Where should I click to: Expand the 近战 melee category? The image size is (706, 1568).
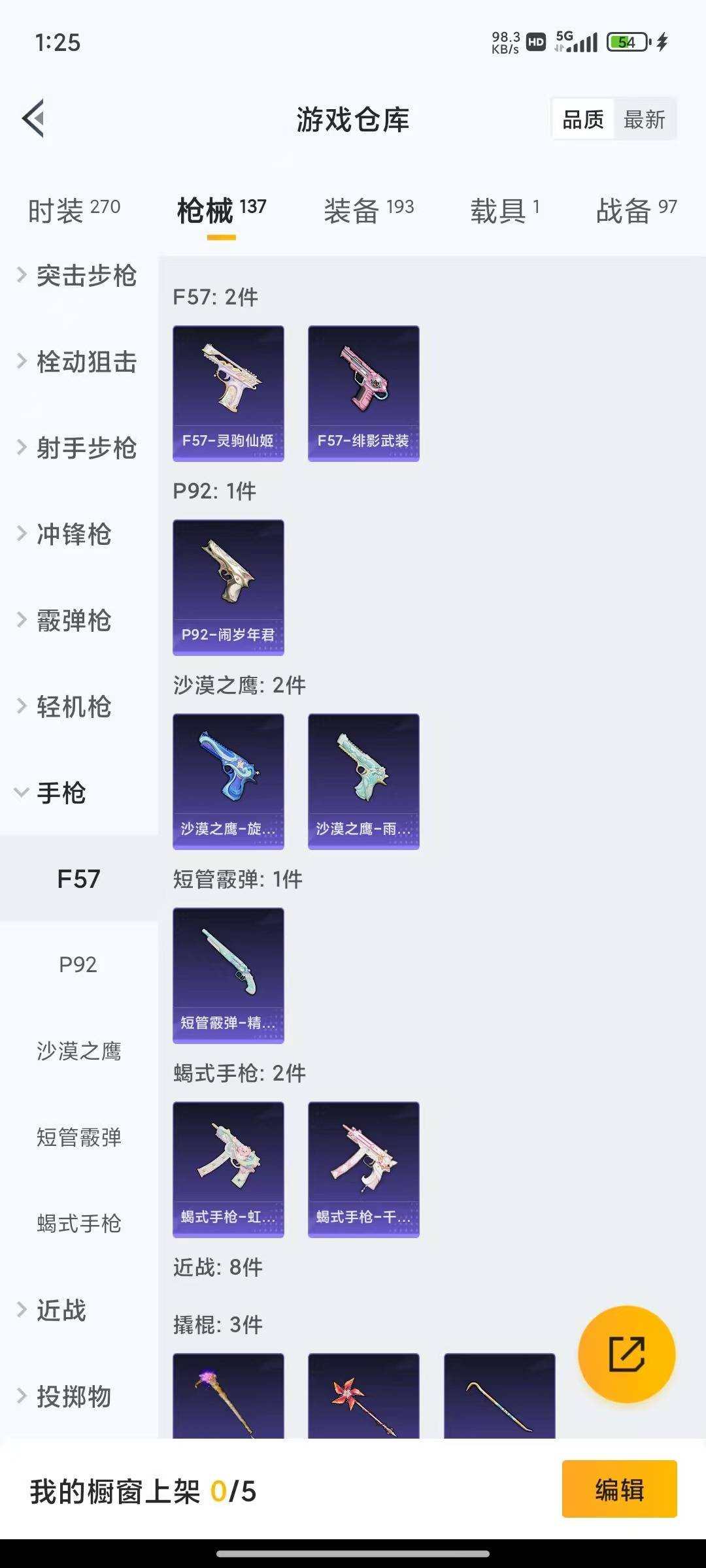[63, 1310]
